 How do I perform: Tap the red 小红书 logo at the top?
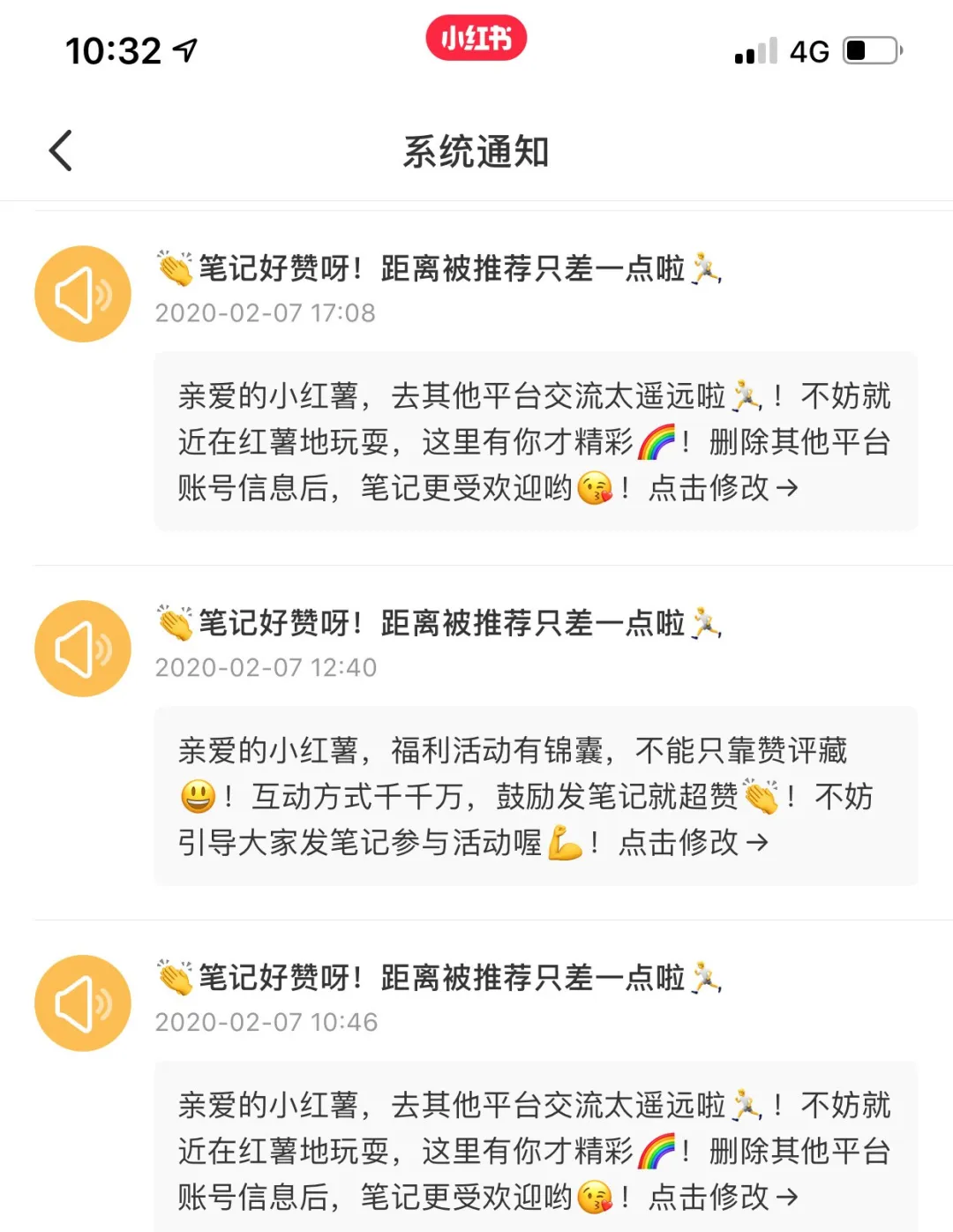pos(476,38)
